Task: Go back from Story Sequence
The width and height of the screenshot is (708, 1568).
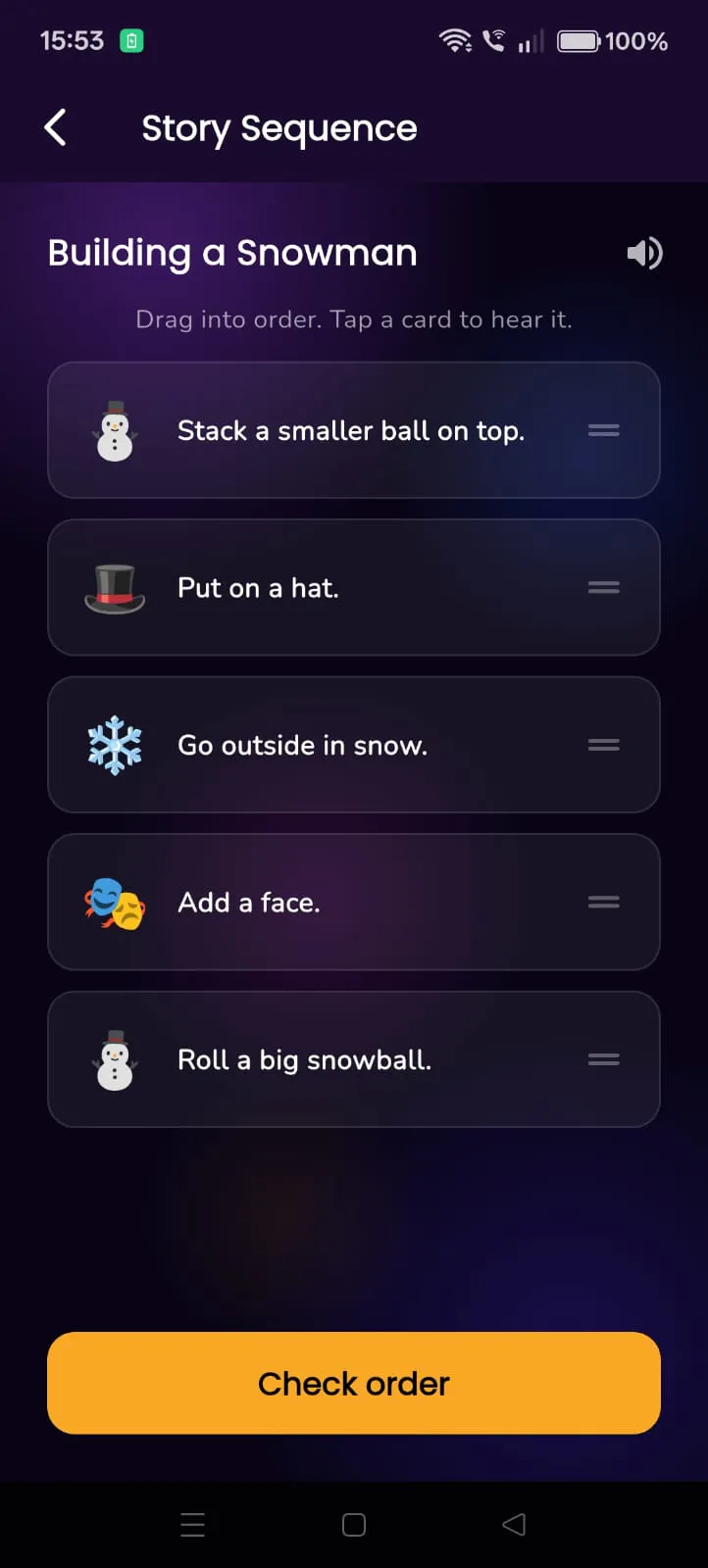Action: point(56,127)
